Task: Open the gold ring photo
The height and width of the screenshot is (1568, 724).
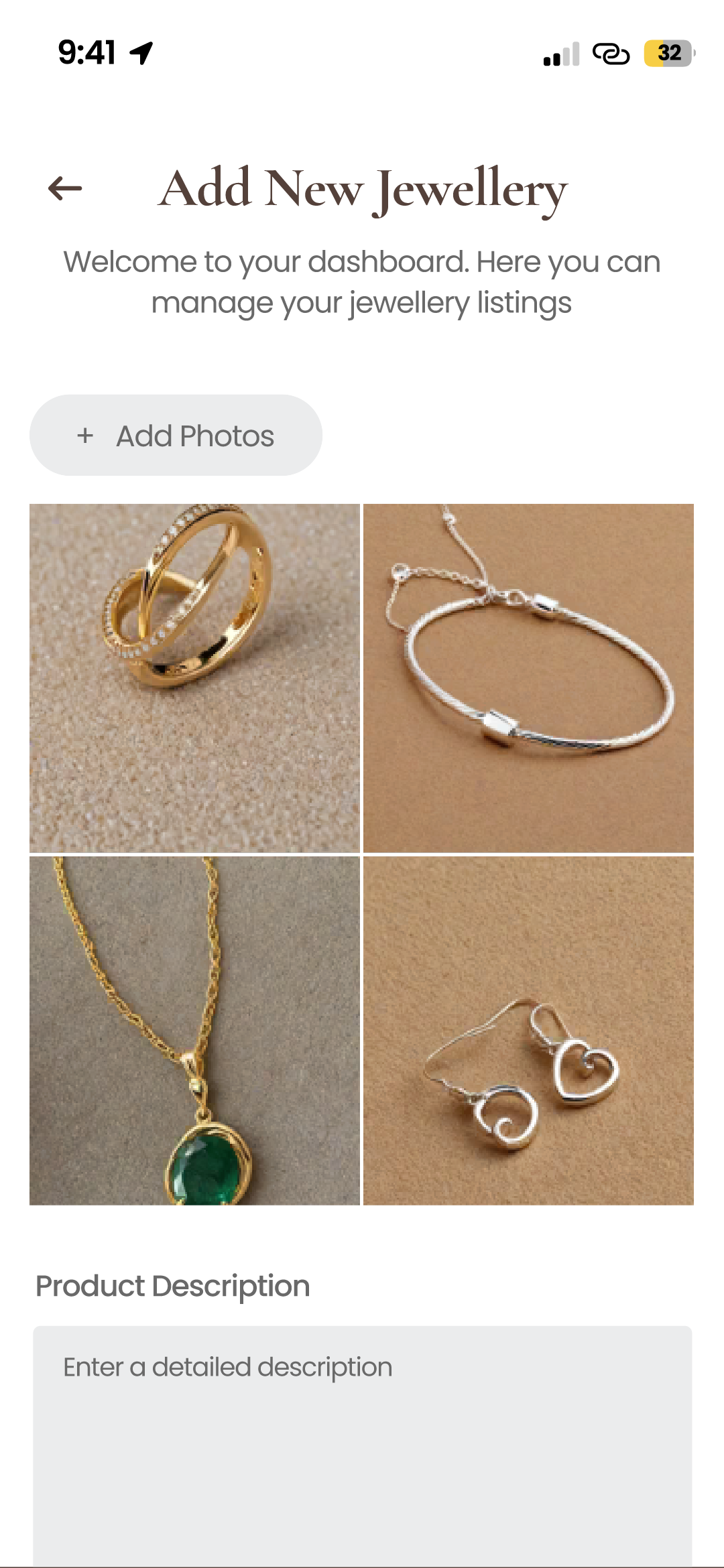Action: [x=194, y=677]
